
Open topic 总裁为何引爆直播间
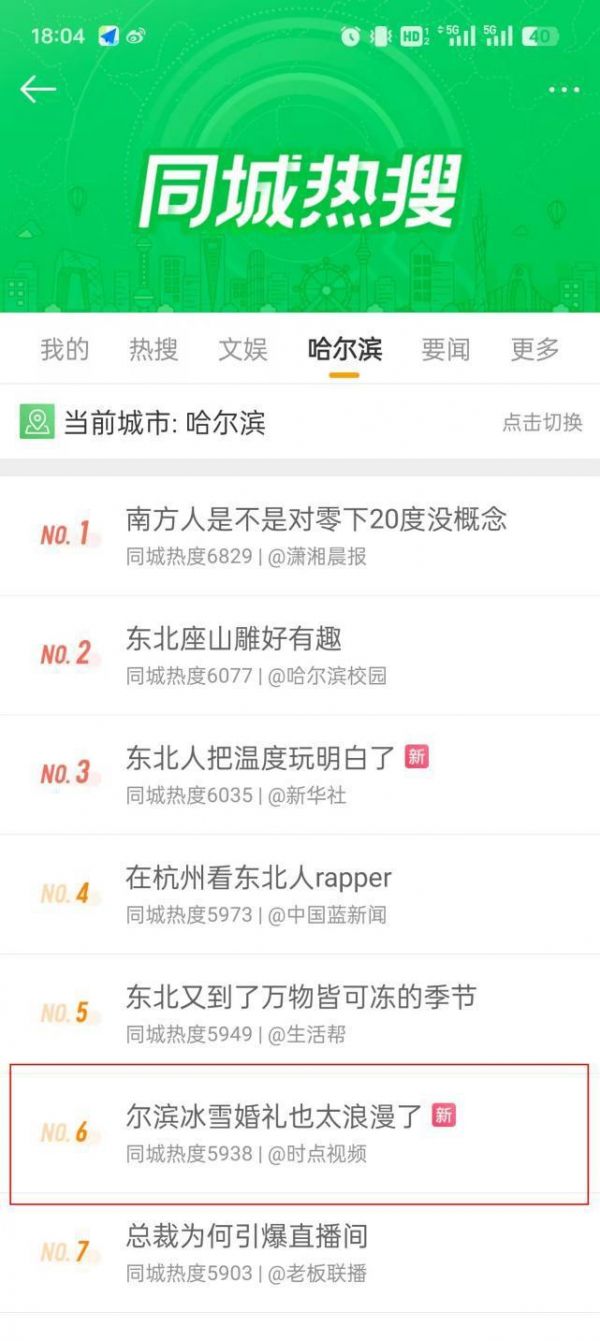[x=246, y=1236]
